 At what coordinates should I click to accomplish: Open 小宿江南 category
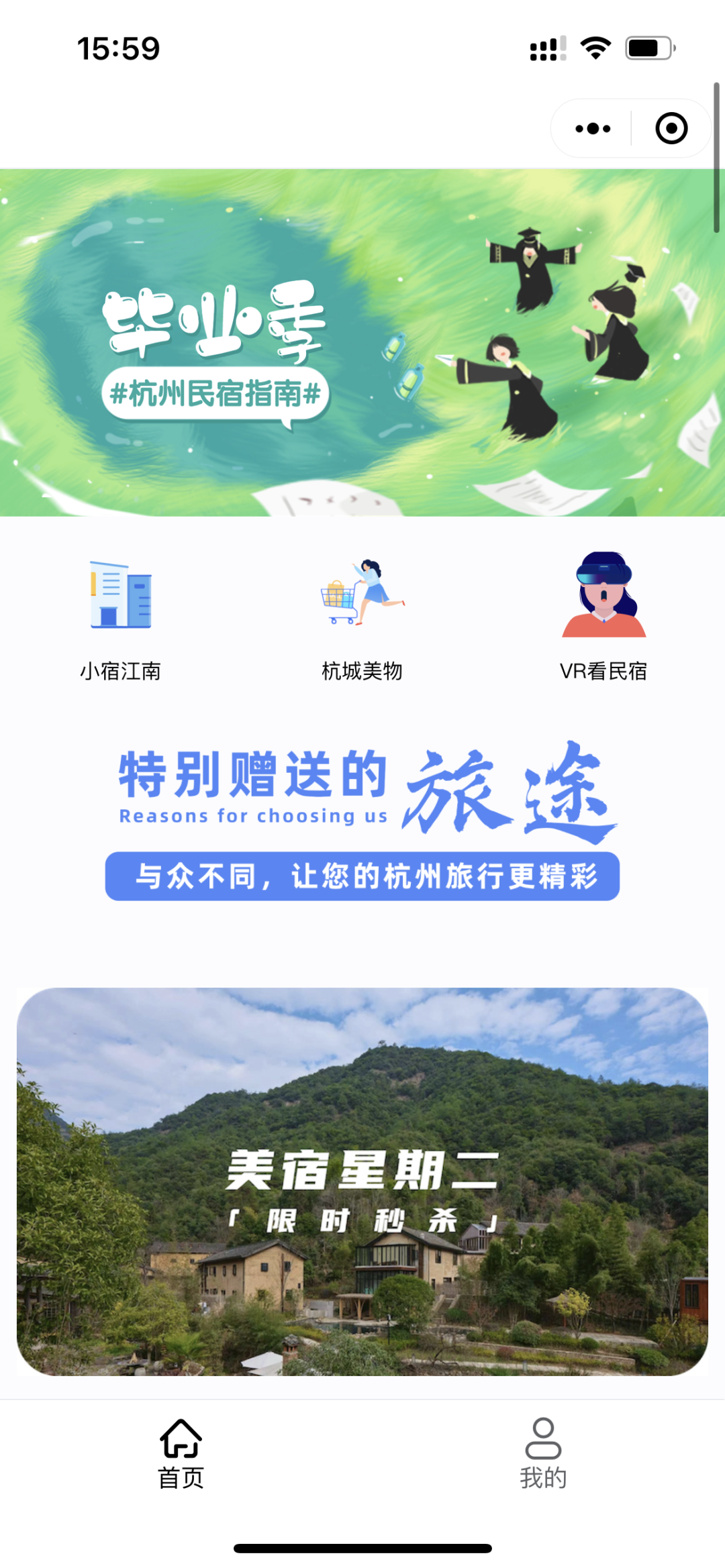click(x=121, y=617)
